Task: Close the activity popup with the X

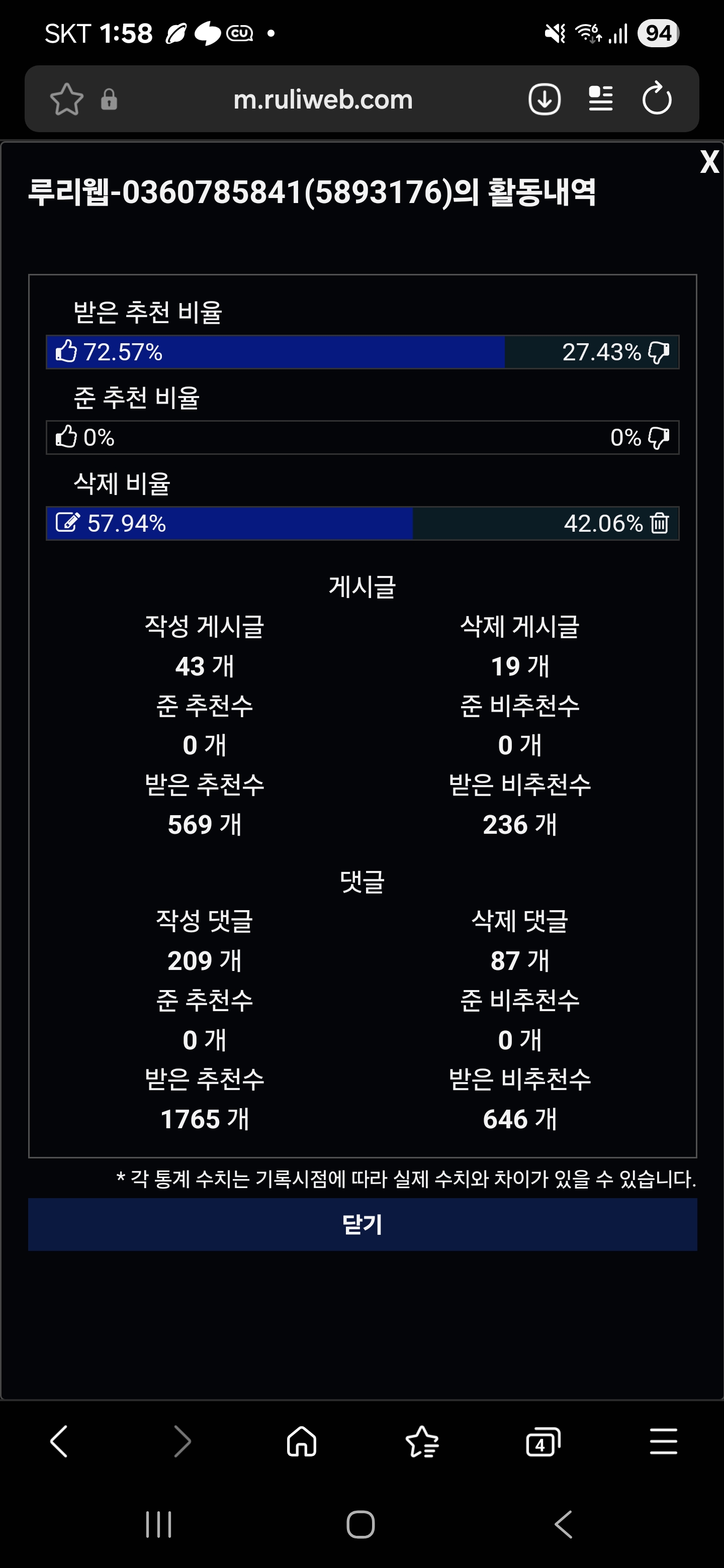Action: [709, 162]
